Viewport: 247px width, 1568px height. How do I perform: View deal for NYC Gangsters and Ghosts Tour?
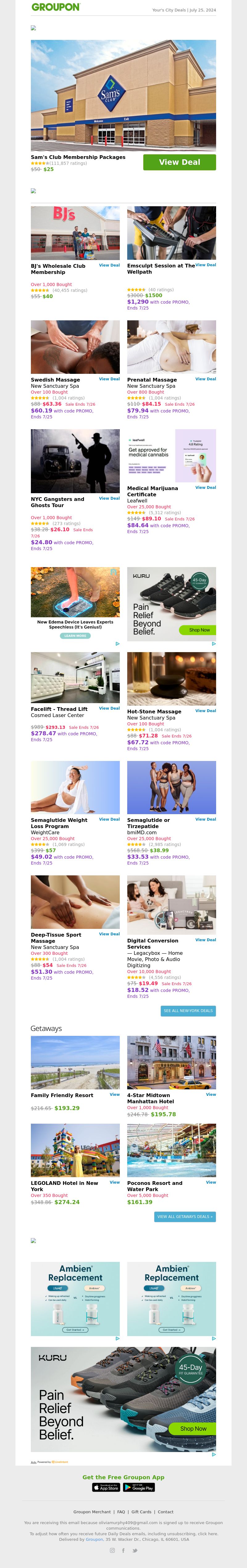tap(110, 498)
